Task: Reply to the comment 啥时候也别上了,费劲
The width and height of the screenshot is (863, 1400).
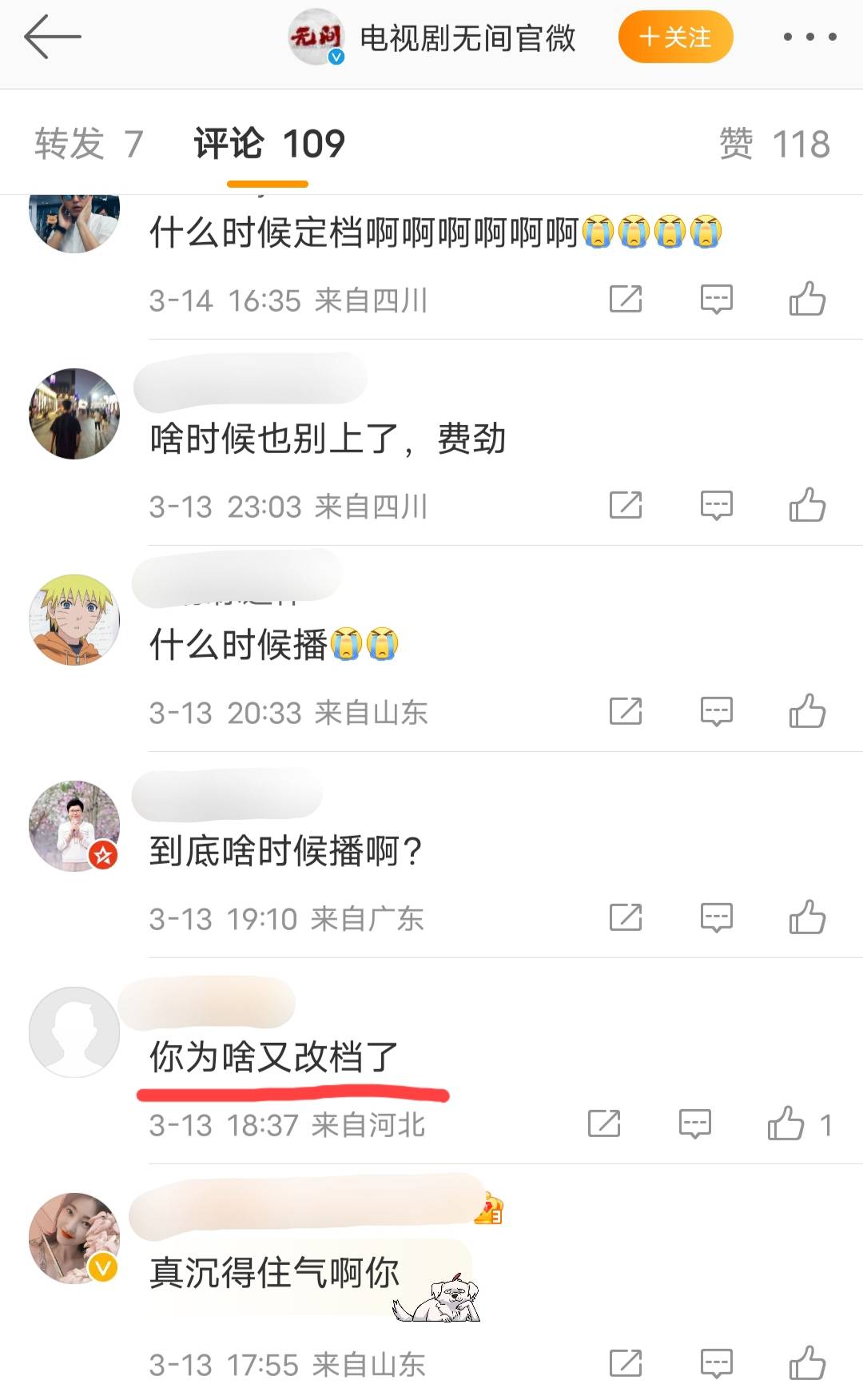Action: click(x=716, y=505)
